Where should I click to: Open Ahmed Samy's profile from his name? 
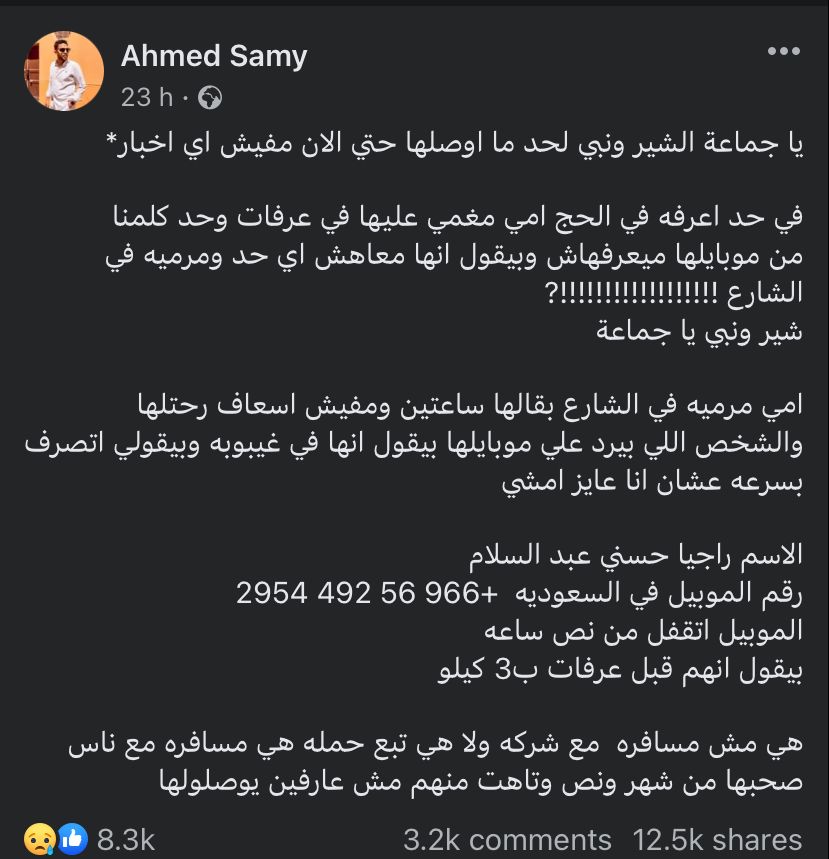[x=213, y=56]
